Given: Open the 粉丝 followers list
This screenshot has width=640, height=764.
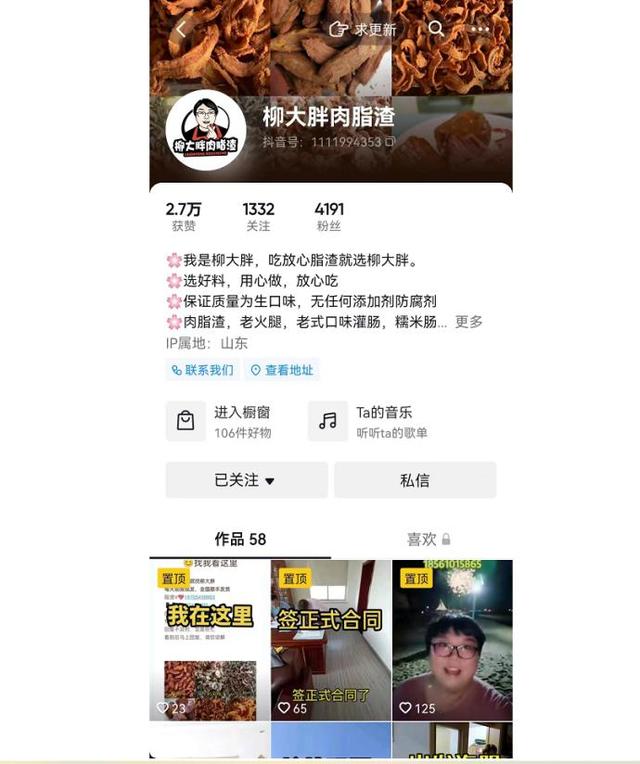Looking at the screenshot, I should coord(329,216).
